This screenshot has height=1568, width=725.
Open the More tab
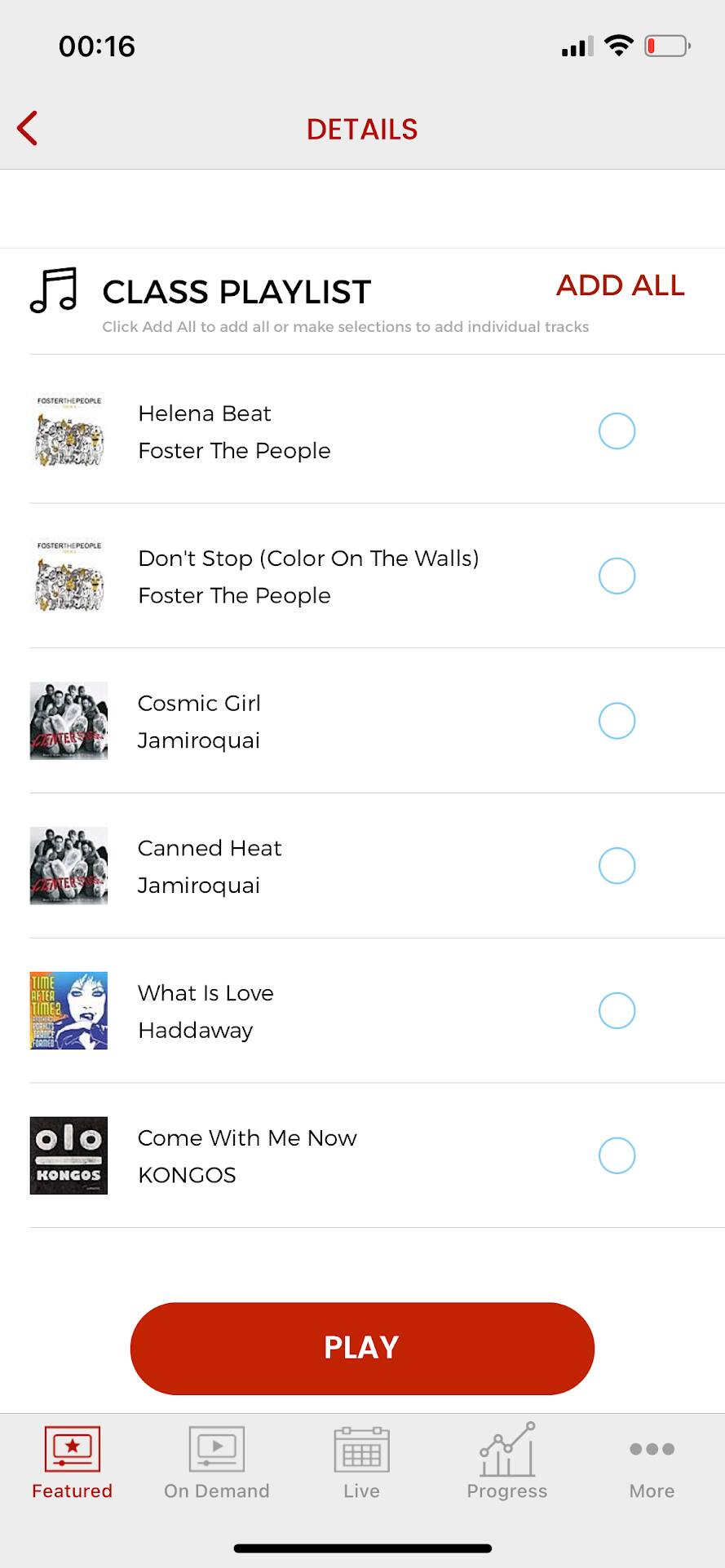click(652, 1464)
